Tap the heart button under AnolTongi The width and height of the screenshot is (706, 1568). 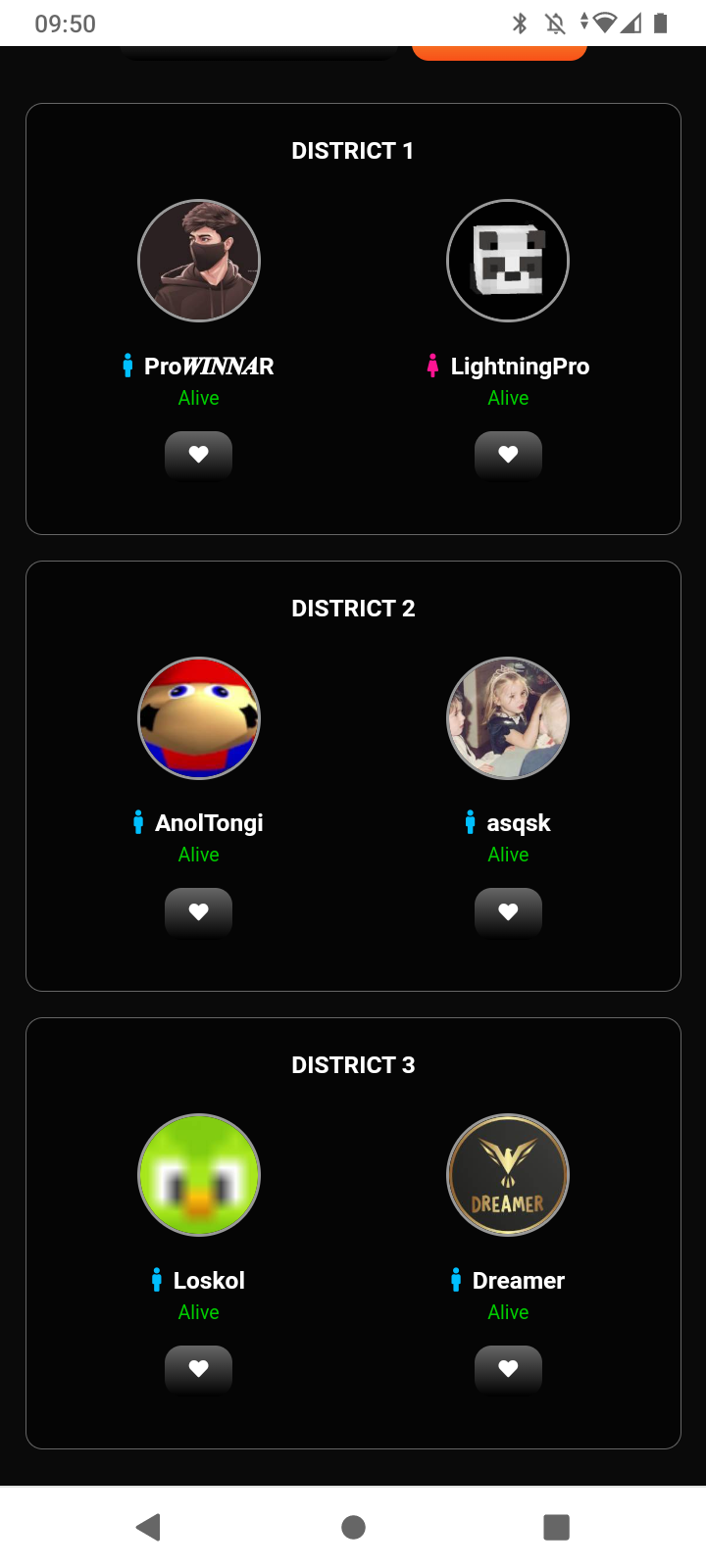pos(198,911)
